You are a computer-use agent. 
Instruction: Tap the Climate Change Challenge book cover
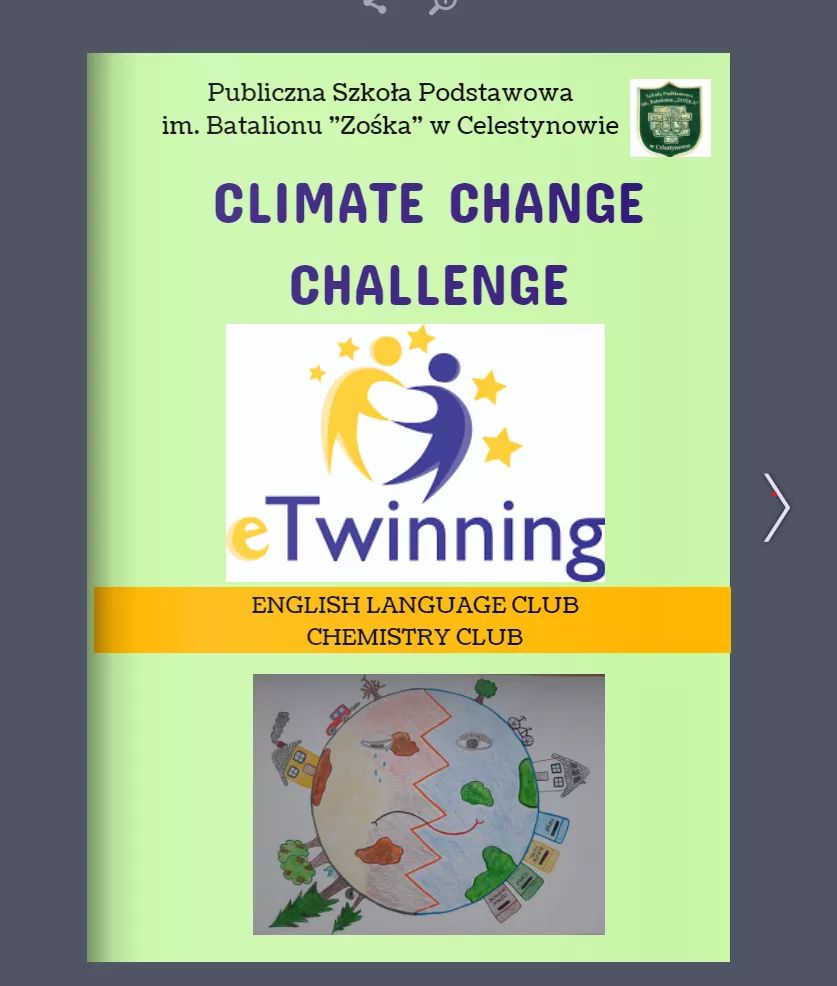(x=409, y=507)
